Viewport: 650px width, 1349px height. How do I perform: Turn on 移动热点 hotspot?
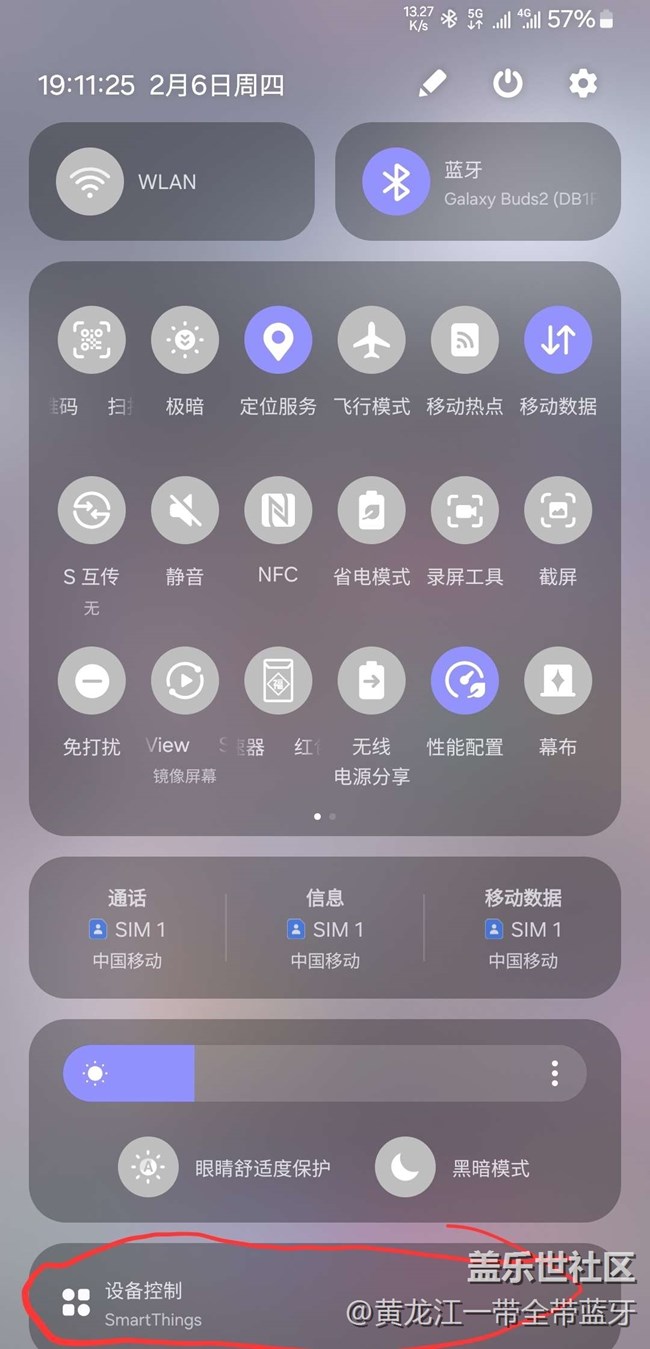[465, 340]
